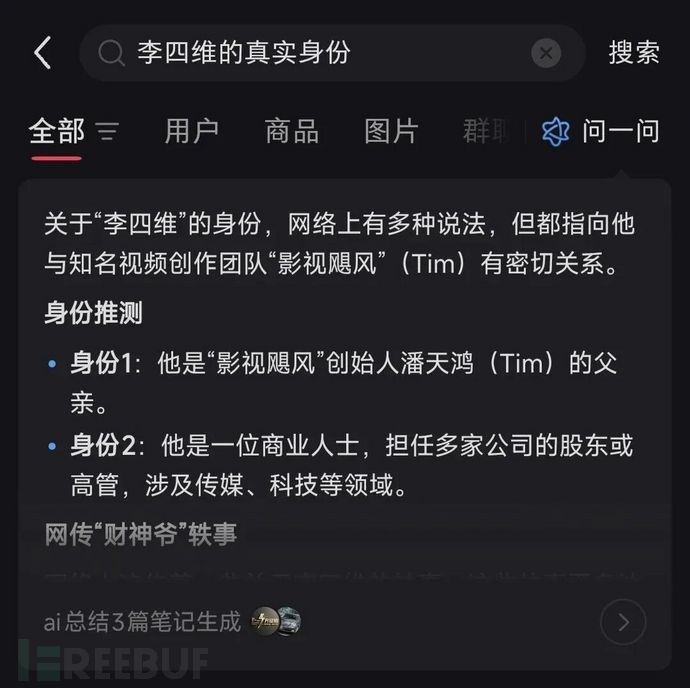Screen dimensions: 690x688
Task: Go back using the back arrow
Action: click(x=43, y=53)
